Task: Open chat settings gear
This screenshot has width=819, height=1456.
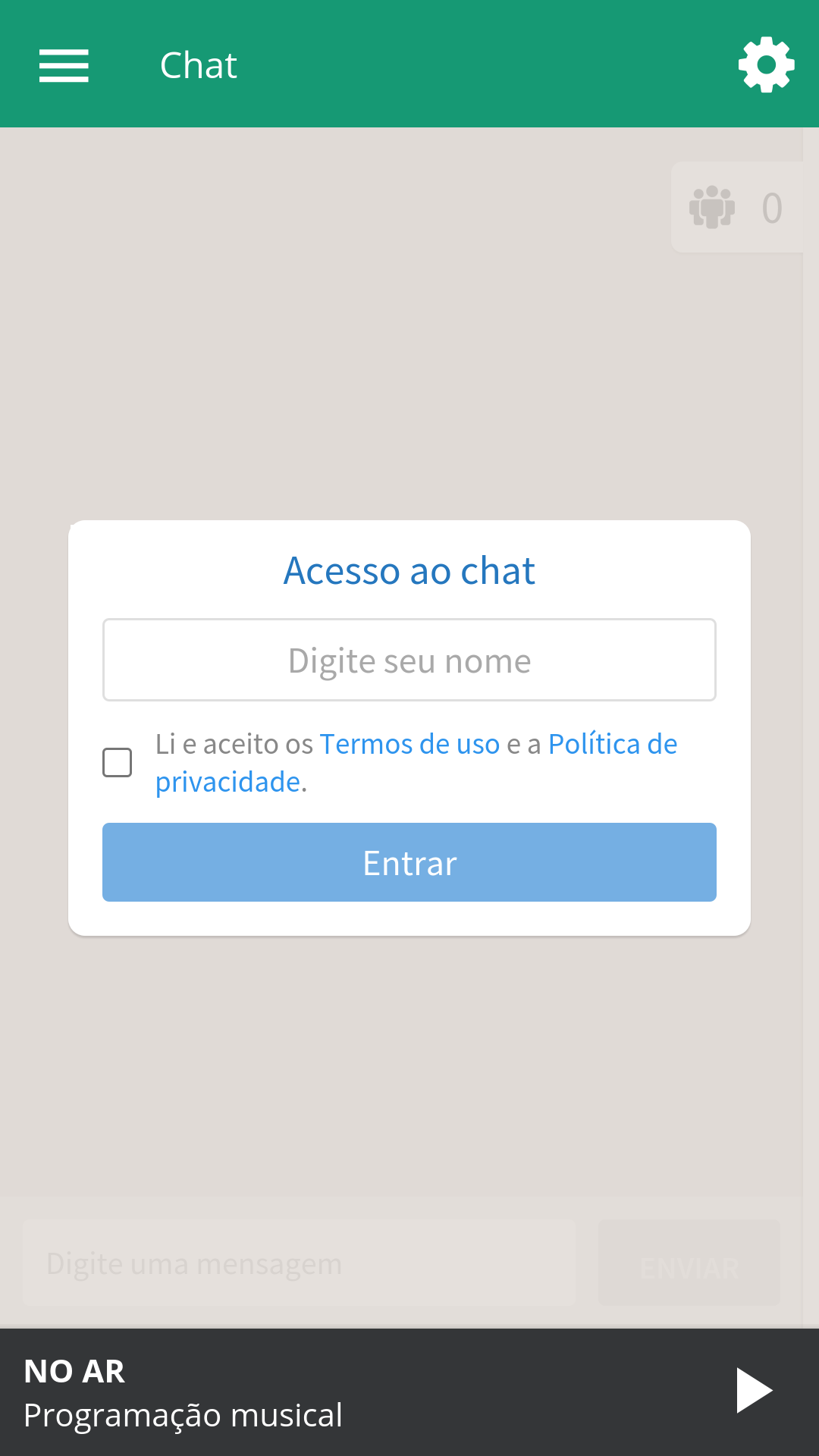Action: click(x=766, y=65)
